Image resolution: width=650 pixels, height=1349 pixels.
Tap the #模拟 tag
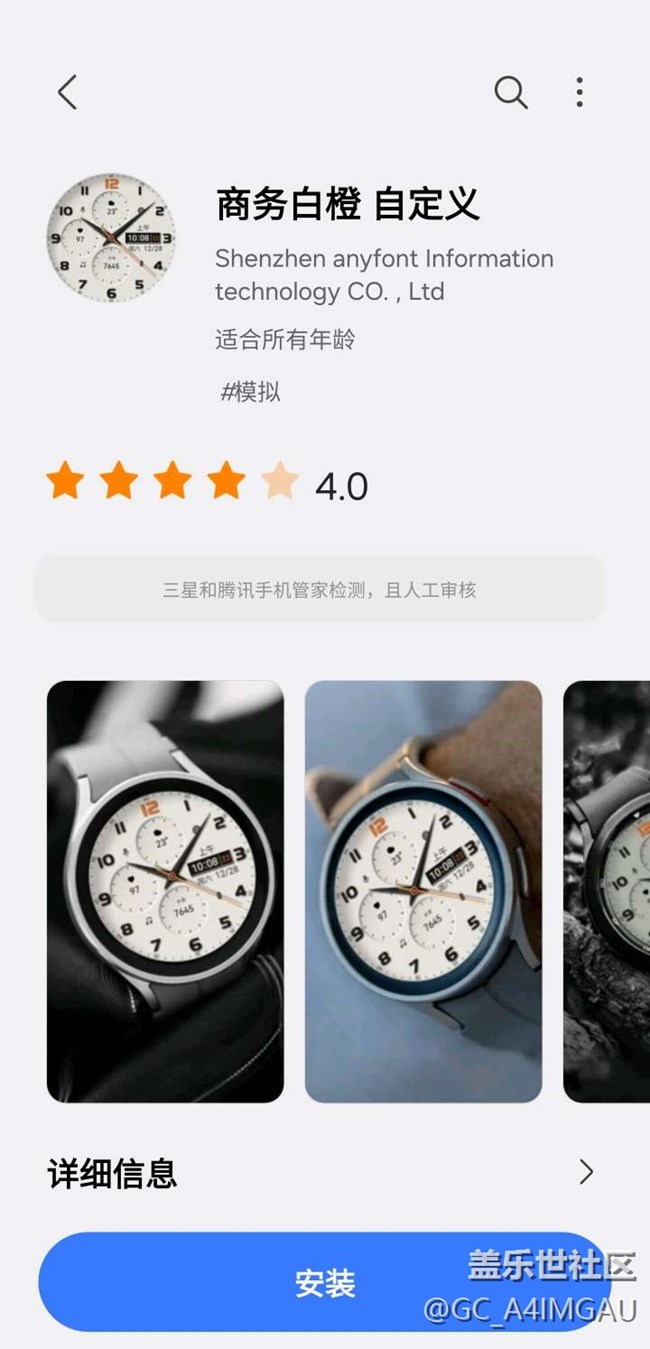click(250, 391)
